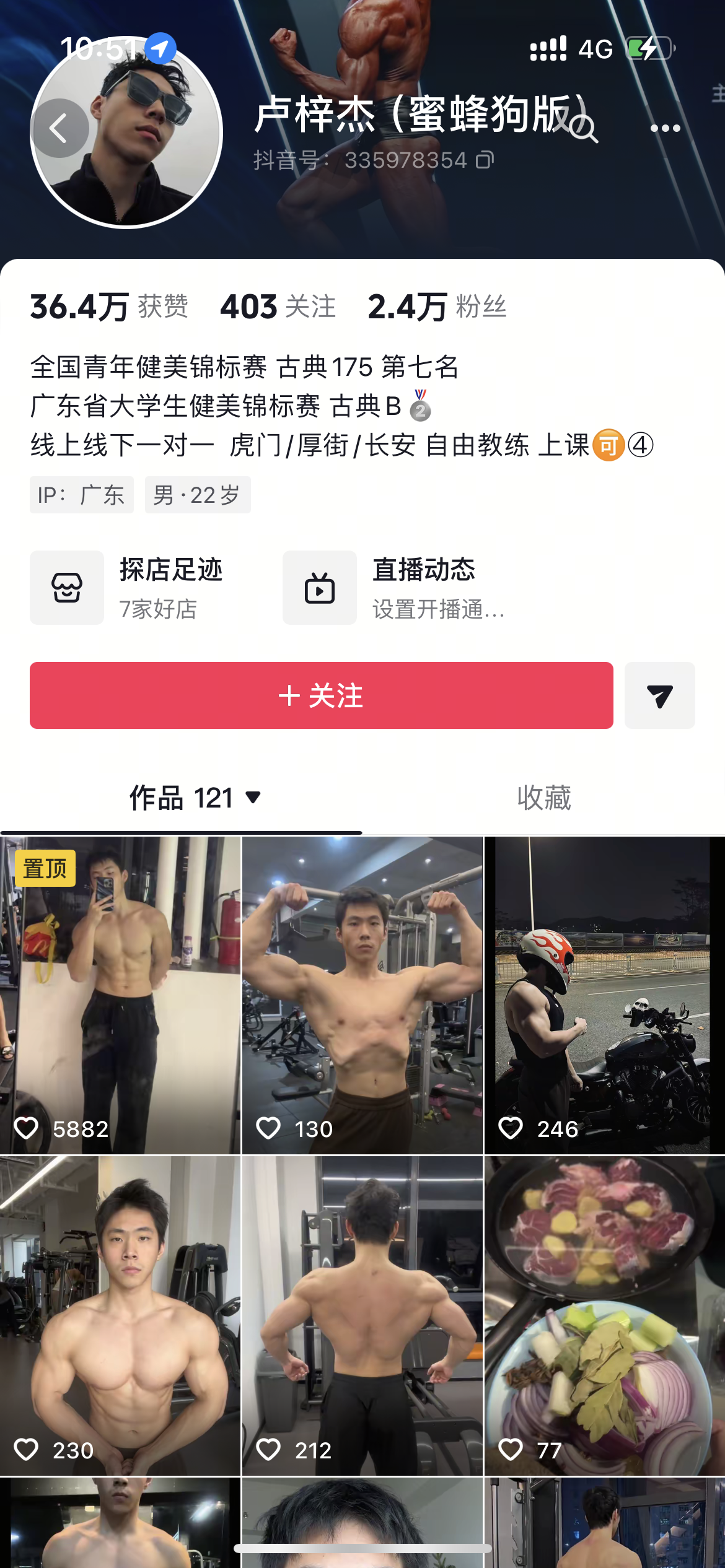This screenshot has width=725, height=1568.
Task: Send a private message to this user
Action: point(659,695)
